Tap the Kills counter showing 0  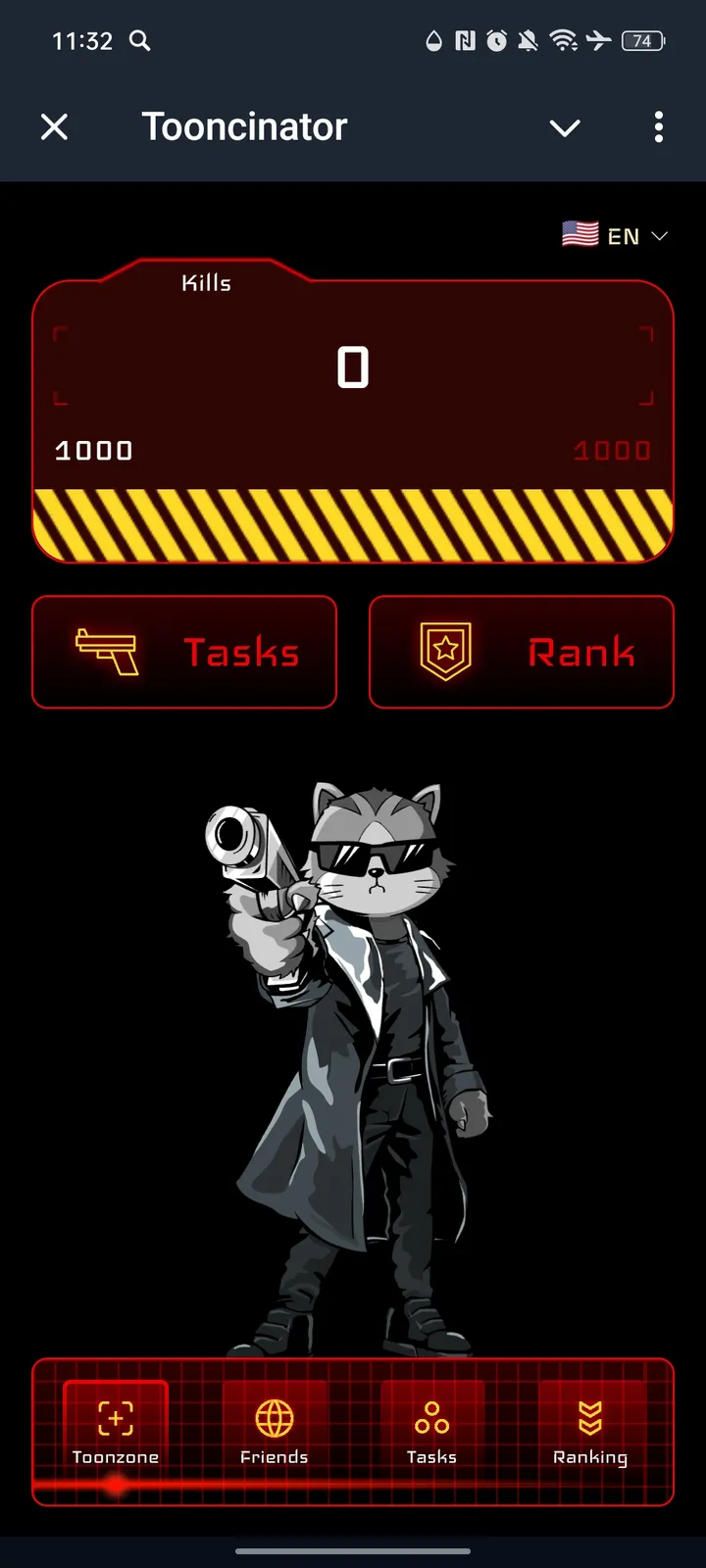pyautogui.click(x=353, y=367)
